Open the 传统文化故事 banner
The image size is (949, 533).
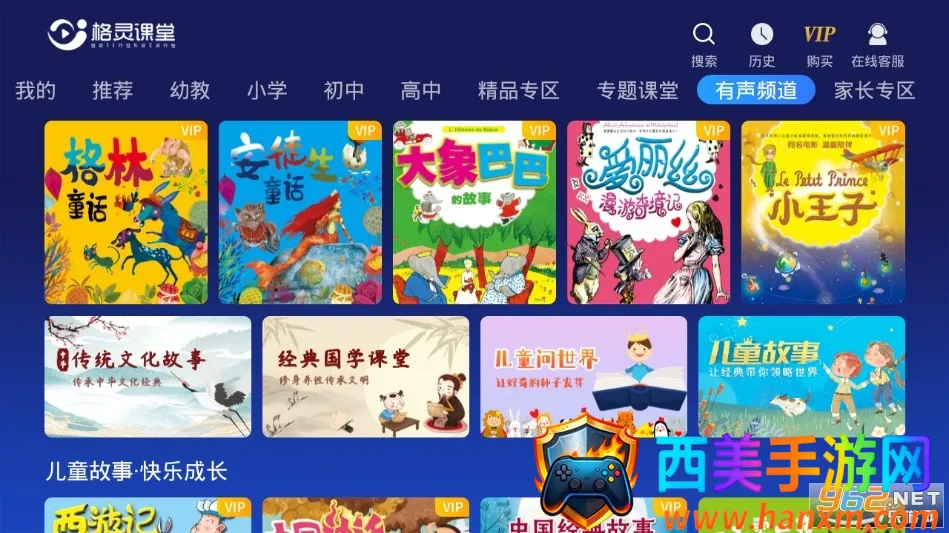[148, 376]
